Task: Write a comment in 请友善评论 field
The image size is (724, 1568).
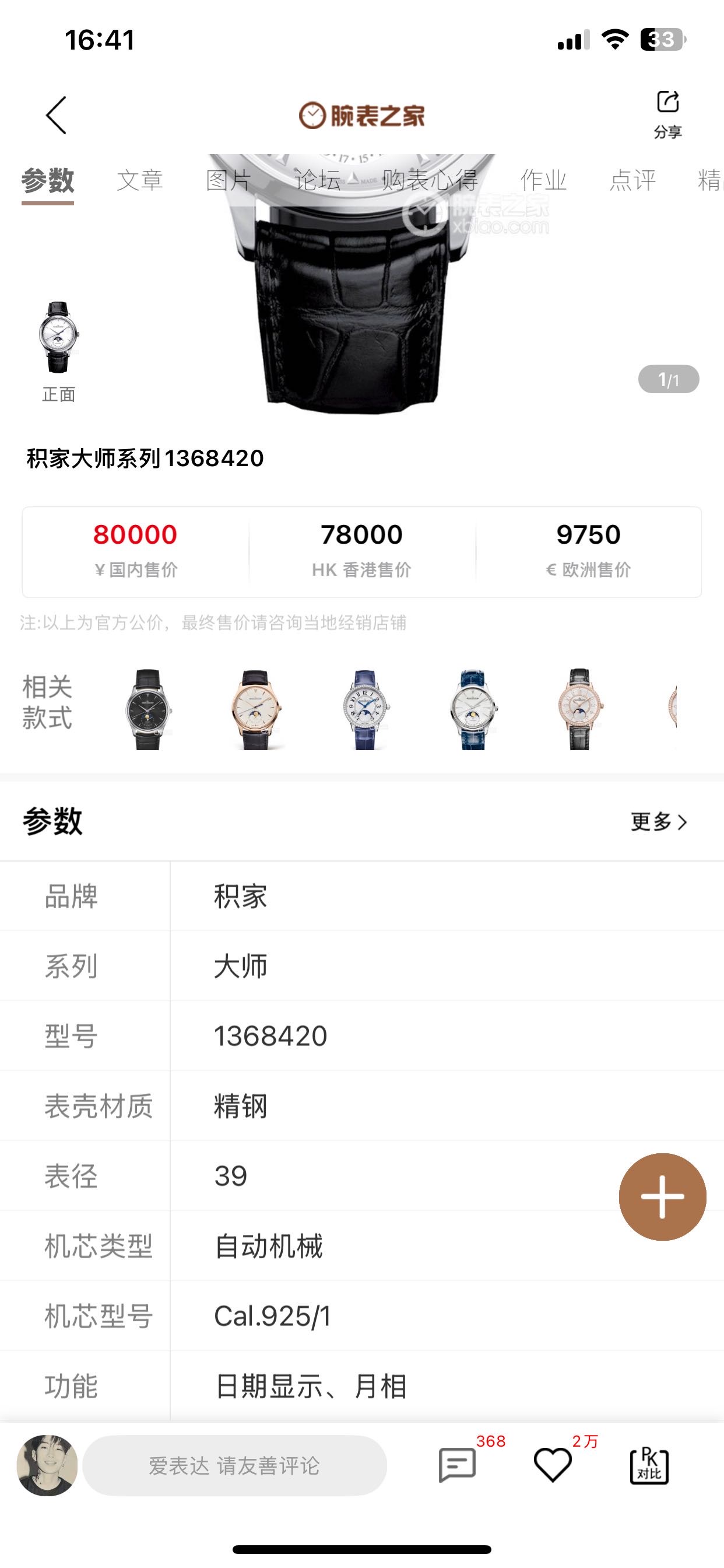Action: (x=234, y=1466)
